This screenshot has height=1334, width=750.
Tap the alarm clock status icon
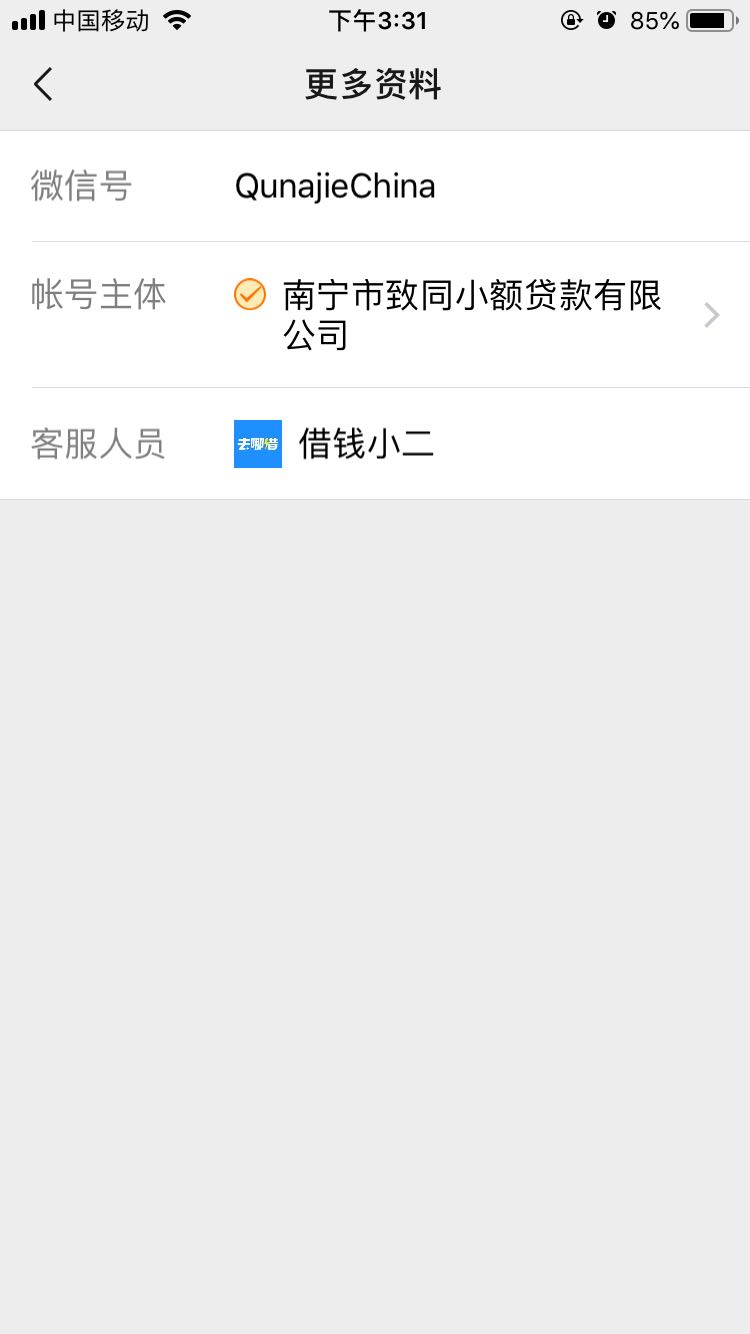tap(606, 19)
